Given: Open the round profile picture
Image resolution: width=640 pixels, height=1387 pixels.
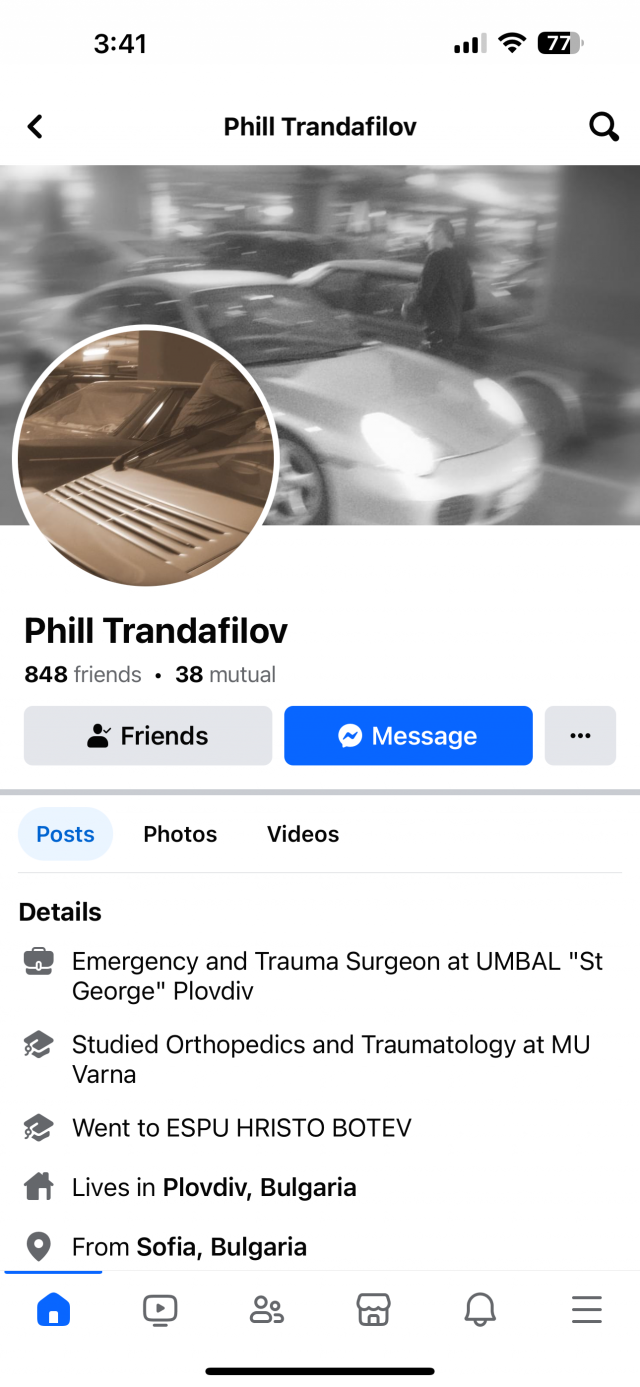Looking at the screenshot, I should coord(146,457).
